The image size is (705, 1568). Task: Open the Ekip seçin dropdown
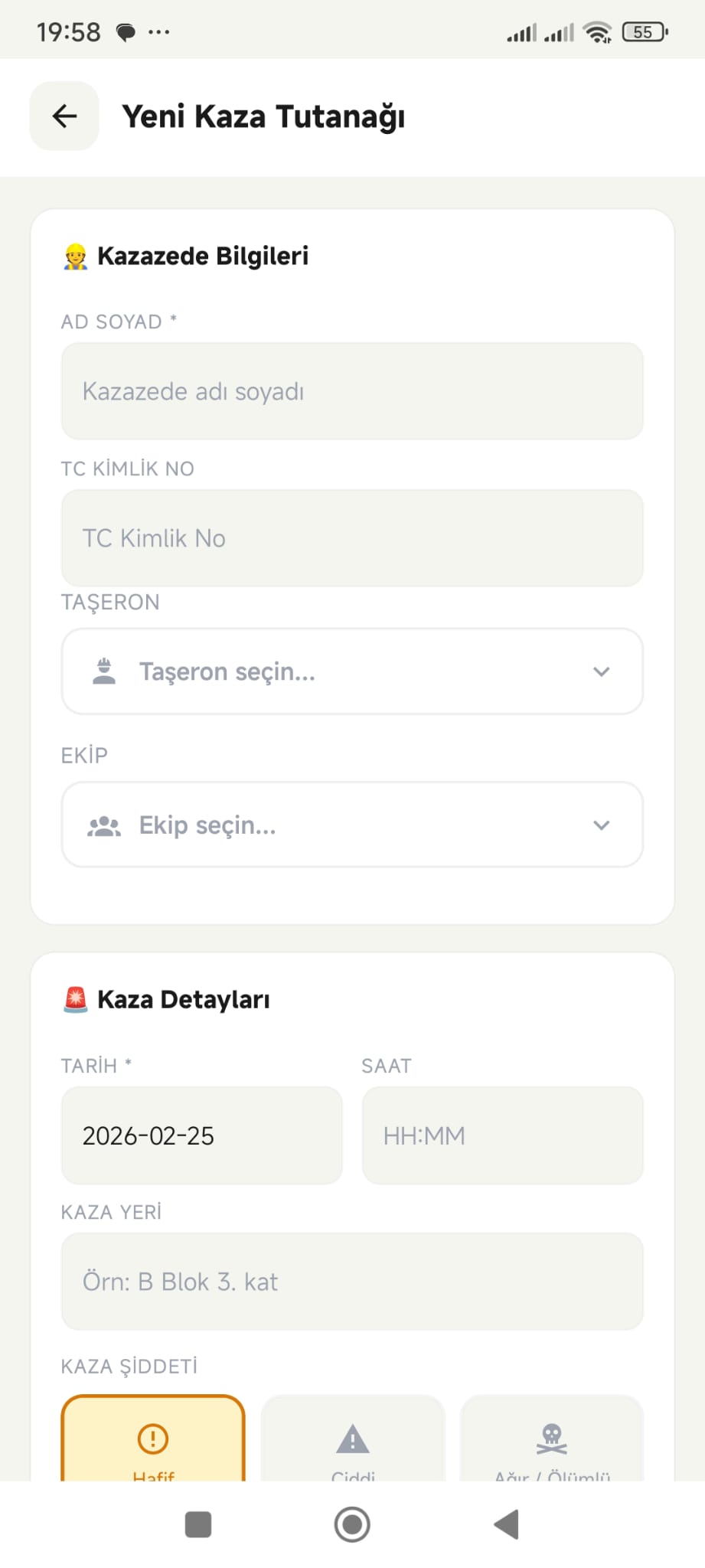click(351, 825)
